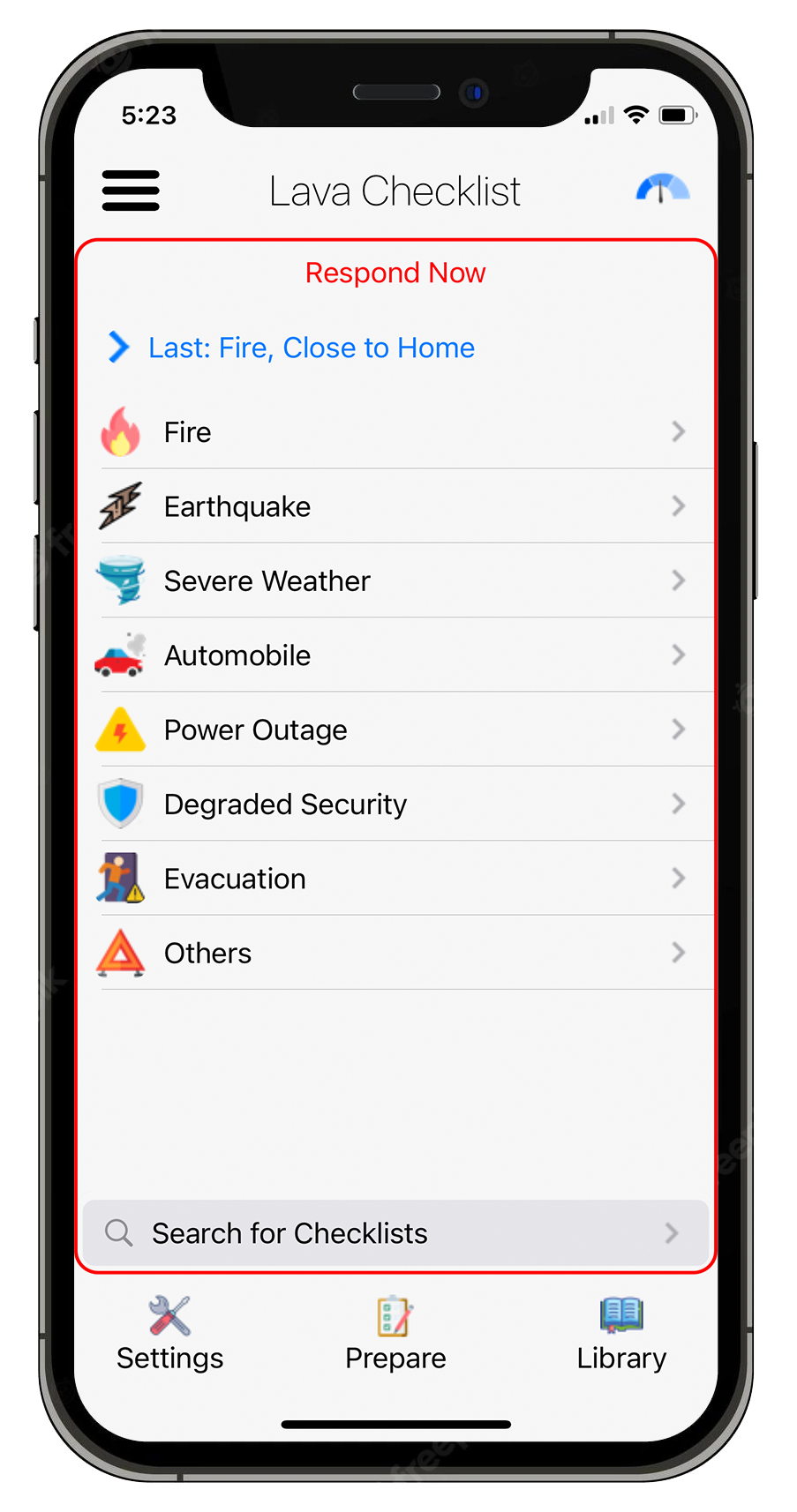Select the Earthquake category
The image size is (797, 1512).
pyautogui.click(x=395, y=506)
